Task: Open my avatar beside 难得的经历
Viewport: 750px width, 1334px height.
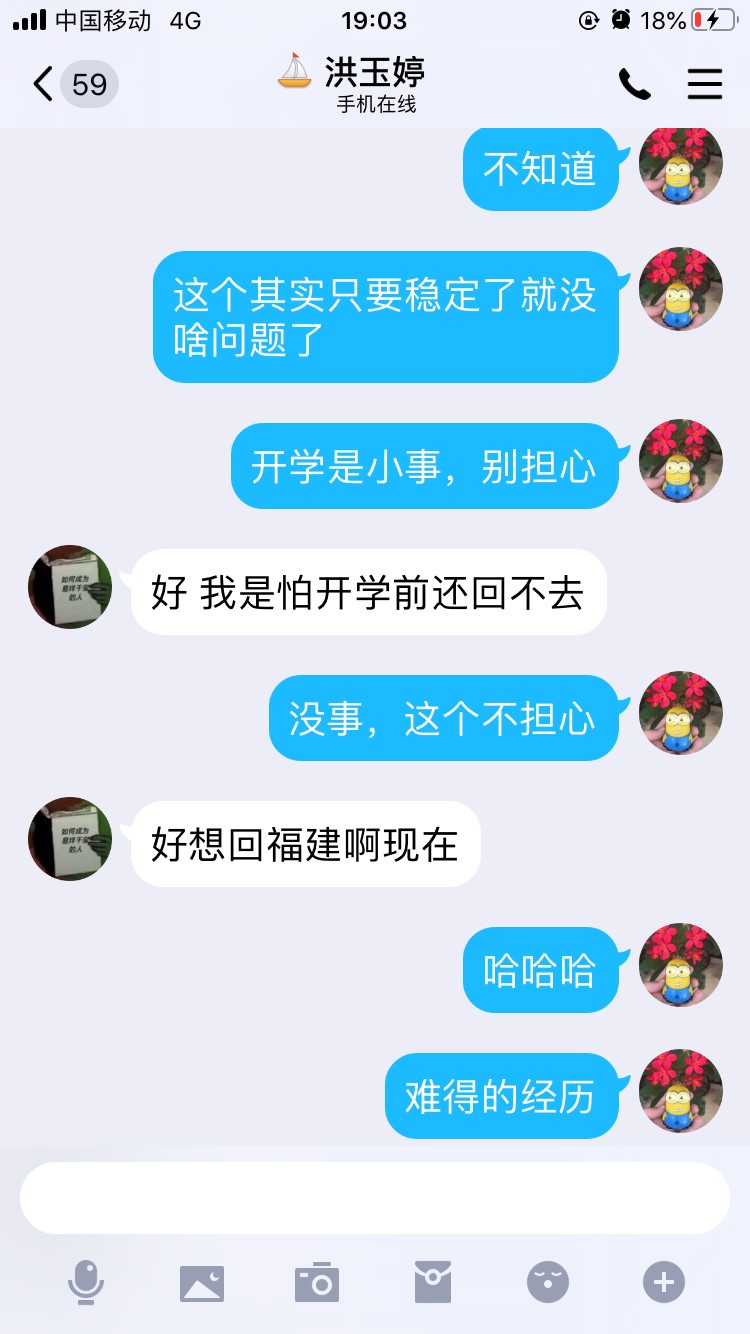Action: (680, 1090)
